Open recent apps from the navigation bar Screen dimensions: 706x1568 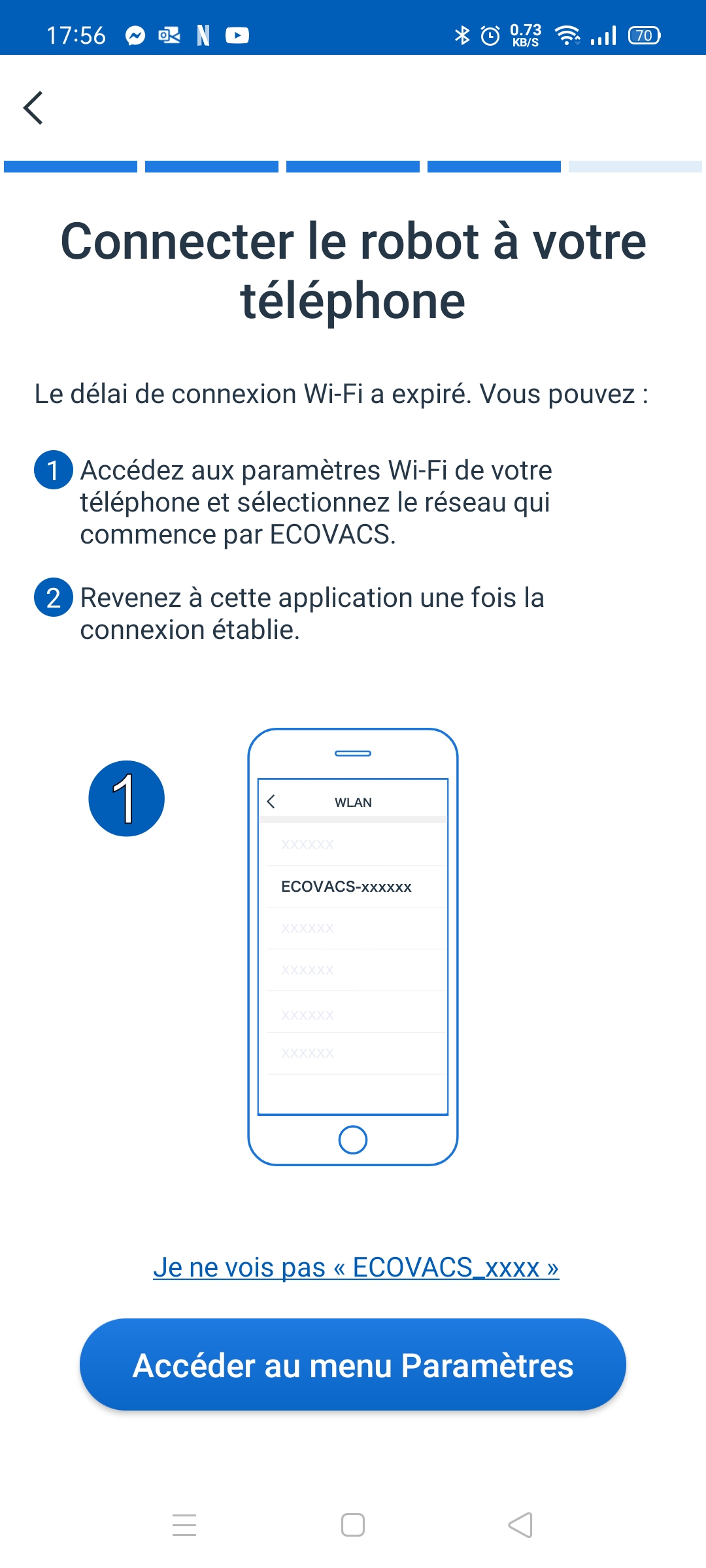pos(184,1525)
